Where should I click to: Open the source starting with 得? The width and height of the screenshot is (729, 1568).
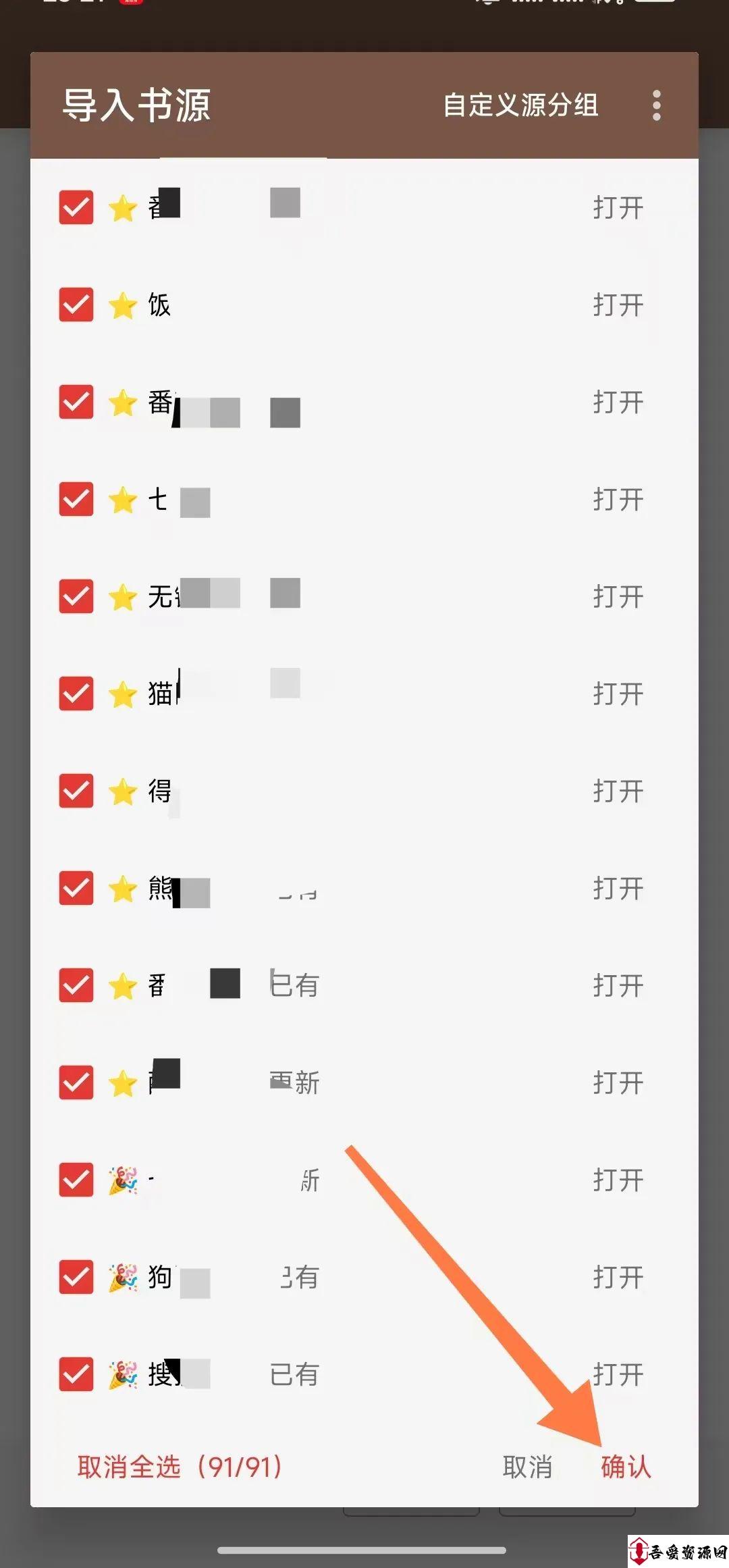coord(618,791)
